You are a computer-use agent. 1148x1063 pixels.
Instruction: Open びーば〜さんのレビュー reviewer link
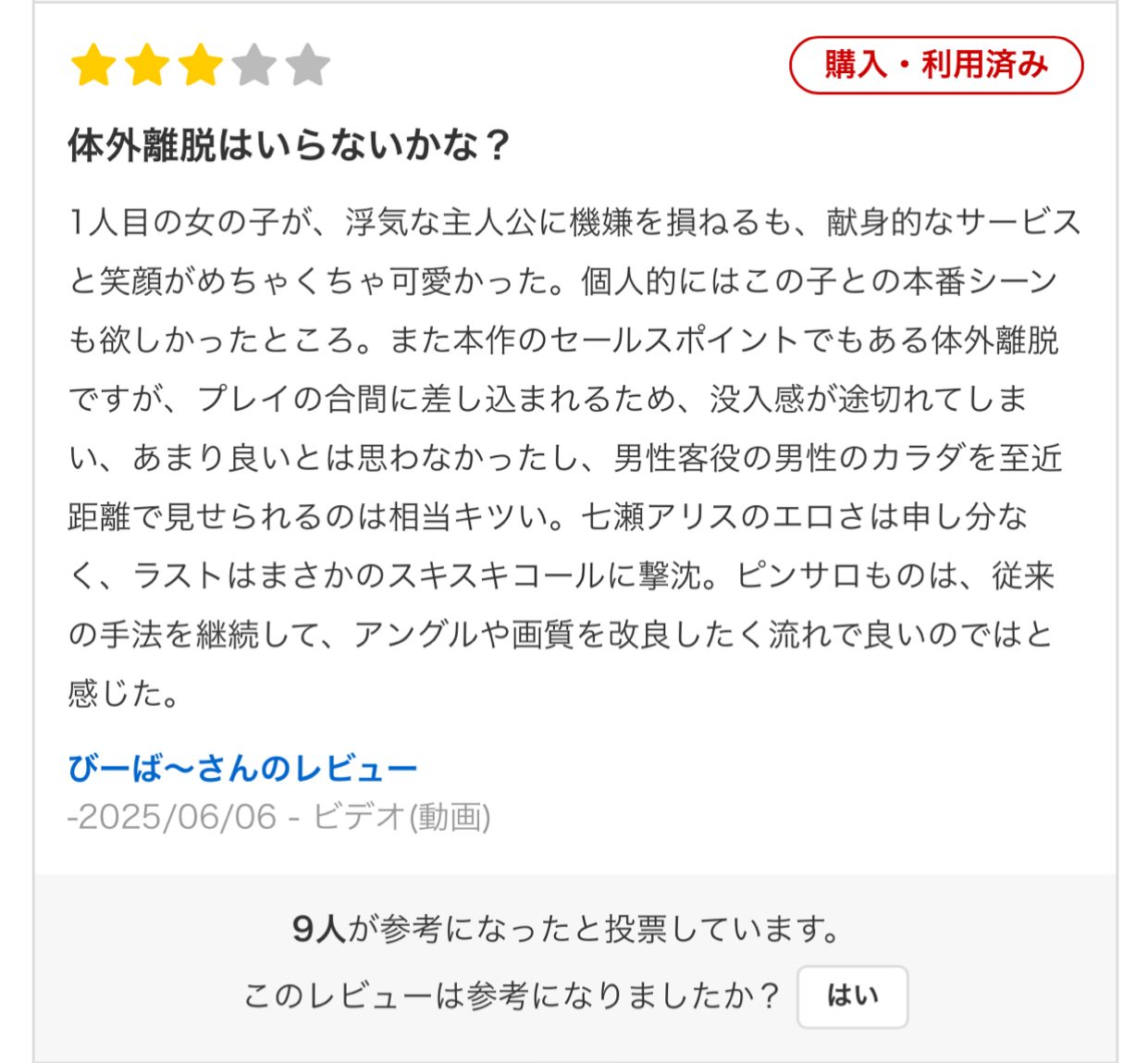tap(242, 768)
